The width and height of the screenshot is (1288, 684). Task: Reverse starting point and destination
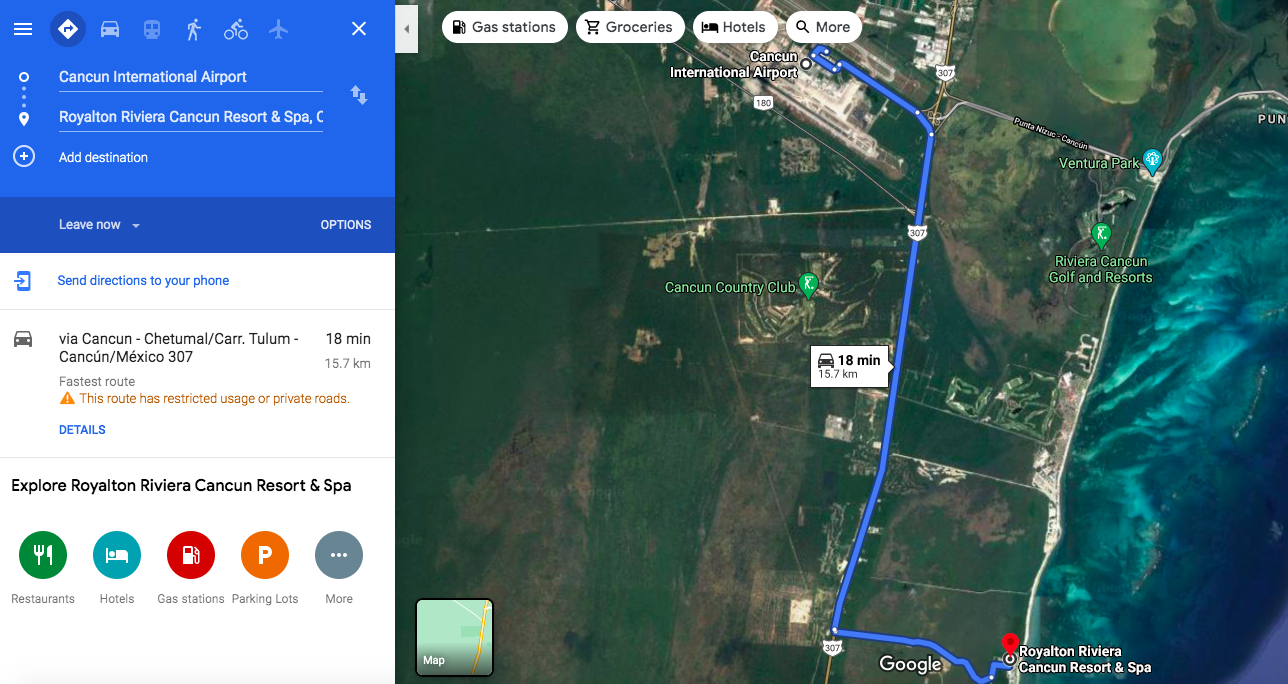coord(359,95)
